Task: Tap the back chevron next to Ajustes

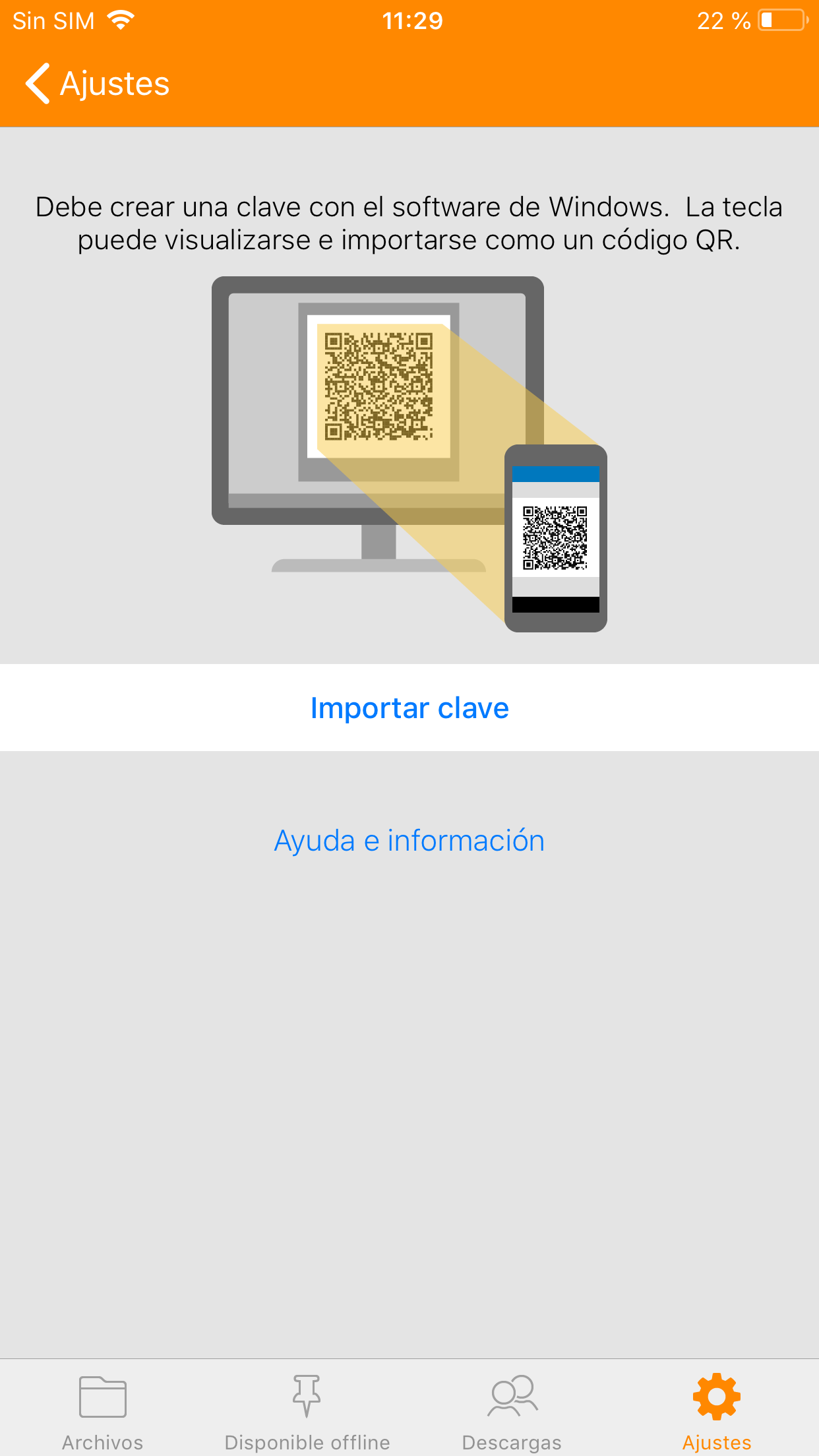Action: pyautogui.click(x=36, y=83)
